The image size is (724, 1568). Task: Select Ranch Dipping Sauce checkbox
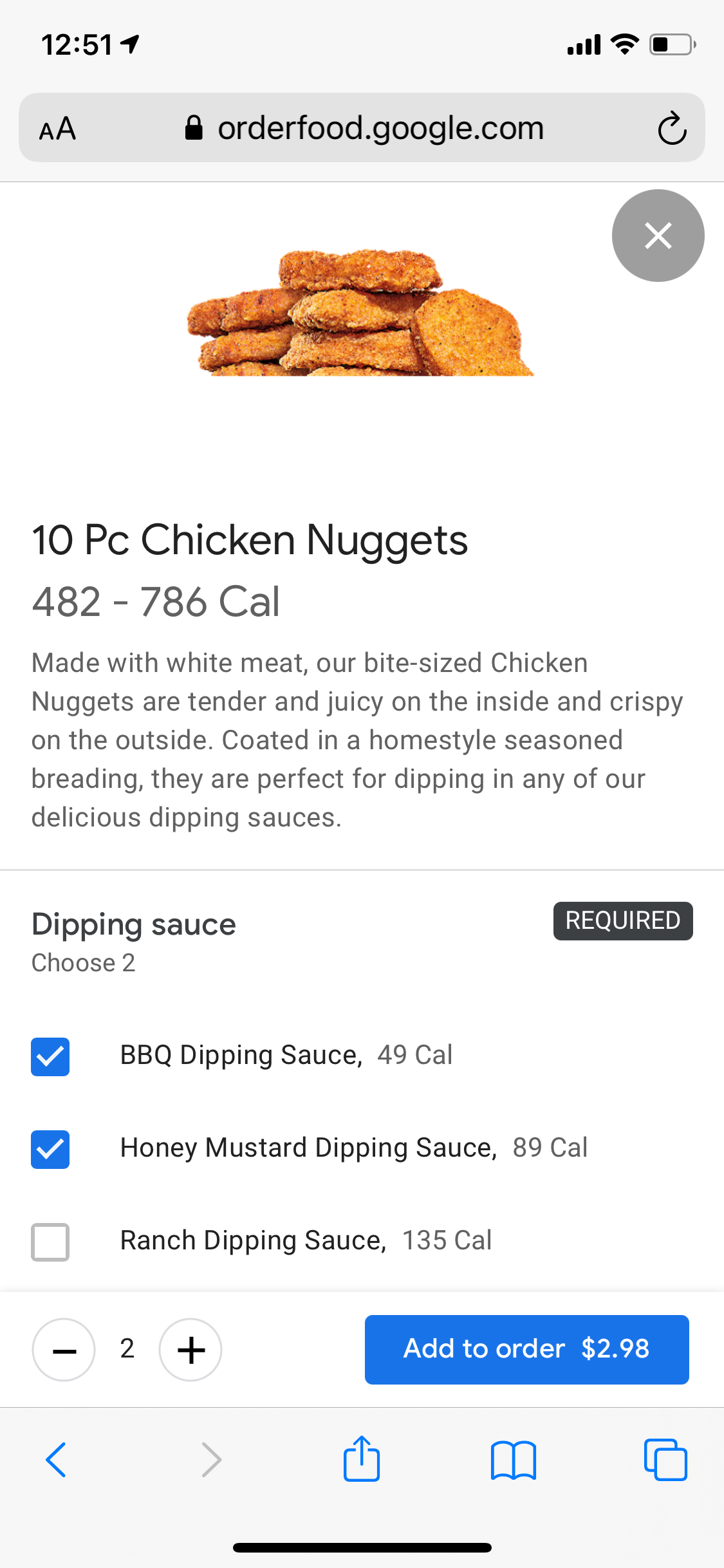tap(50, 1242)
